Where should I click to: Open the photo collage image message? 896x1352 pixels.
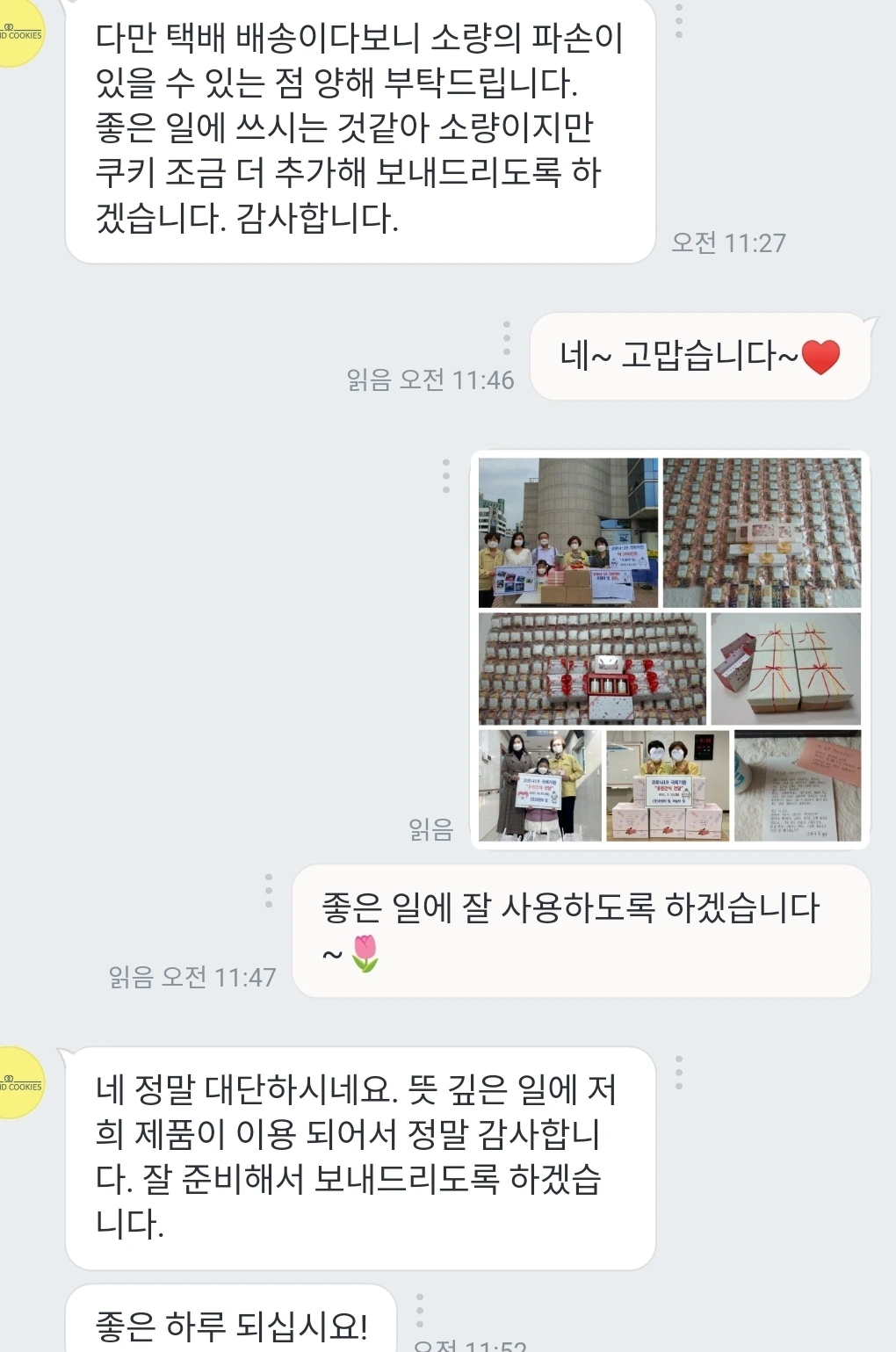pos(670,649)
